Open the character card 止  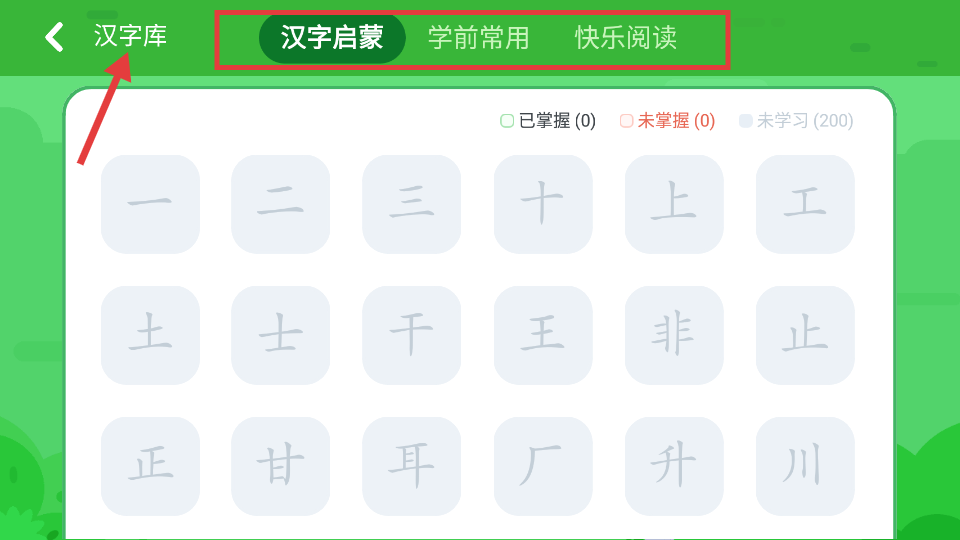pos(805,335)
